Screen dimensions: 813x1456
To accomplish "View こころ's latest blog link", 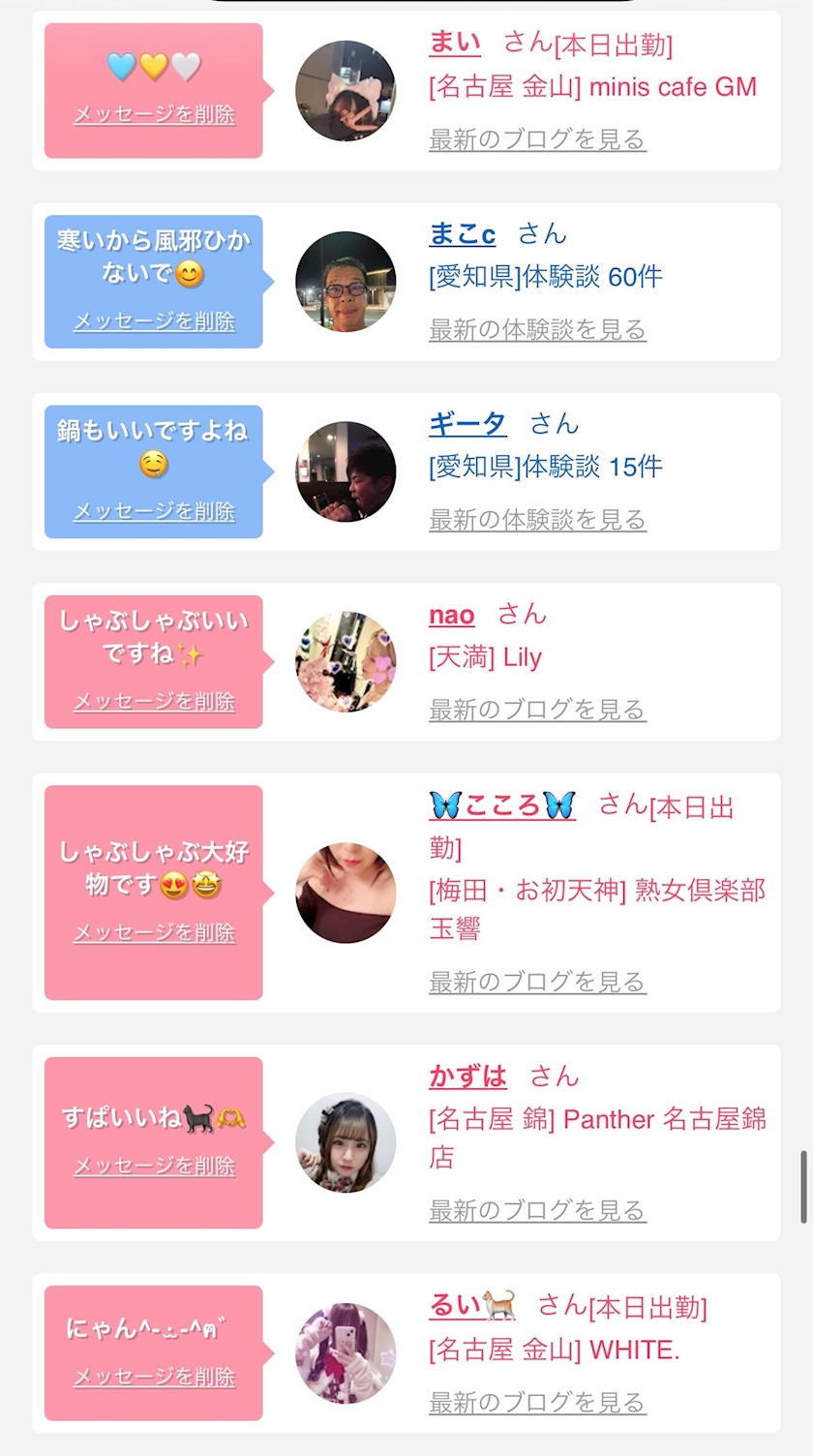I will click(x=537, y=983).
